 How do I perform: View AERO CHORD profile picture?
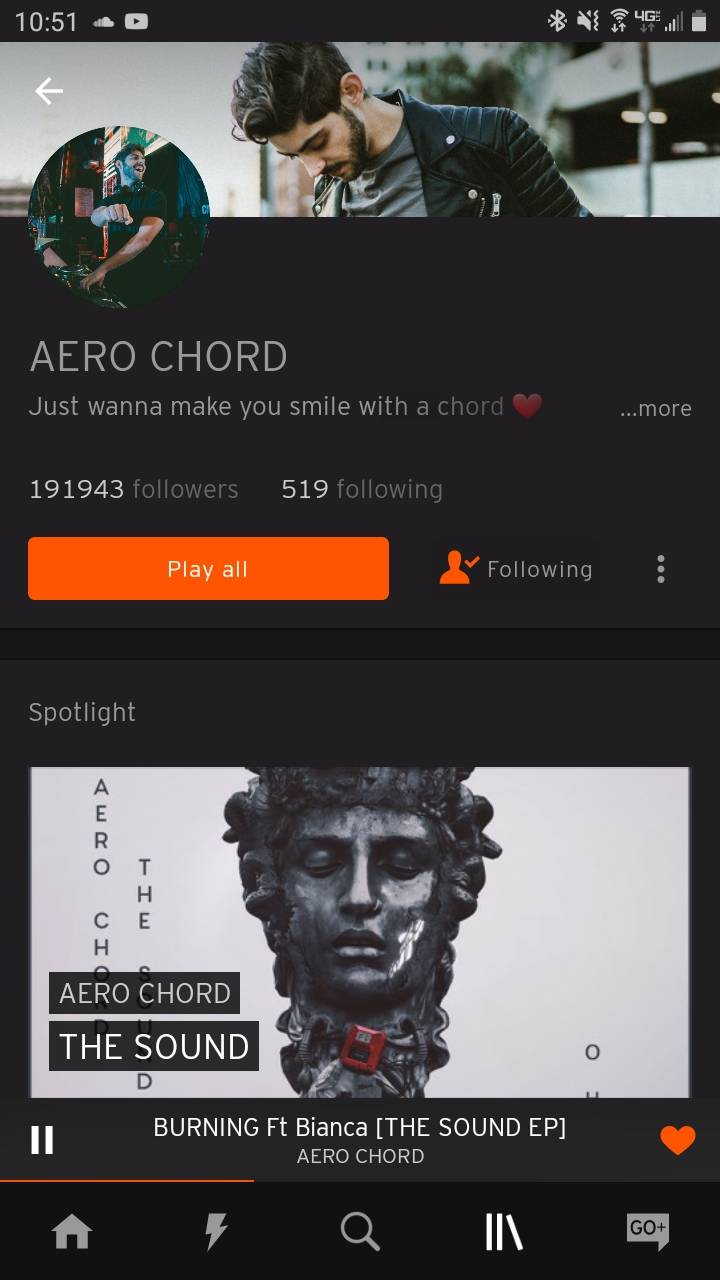(x=120, y=214)
